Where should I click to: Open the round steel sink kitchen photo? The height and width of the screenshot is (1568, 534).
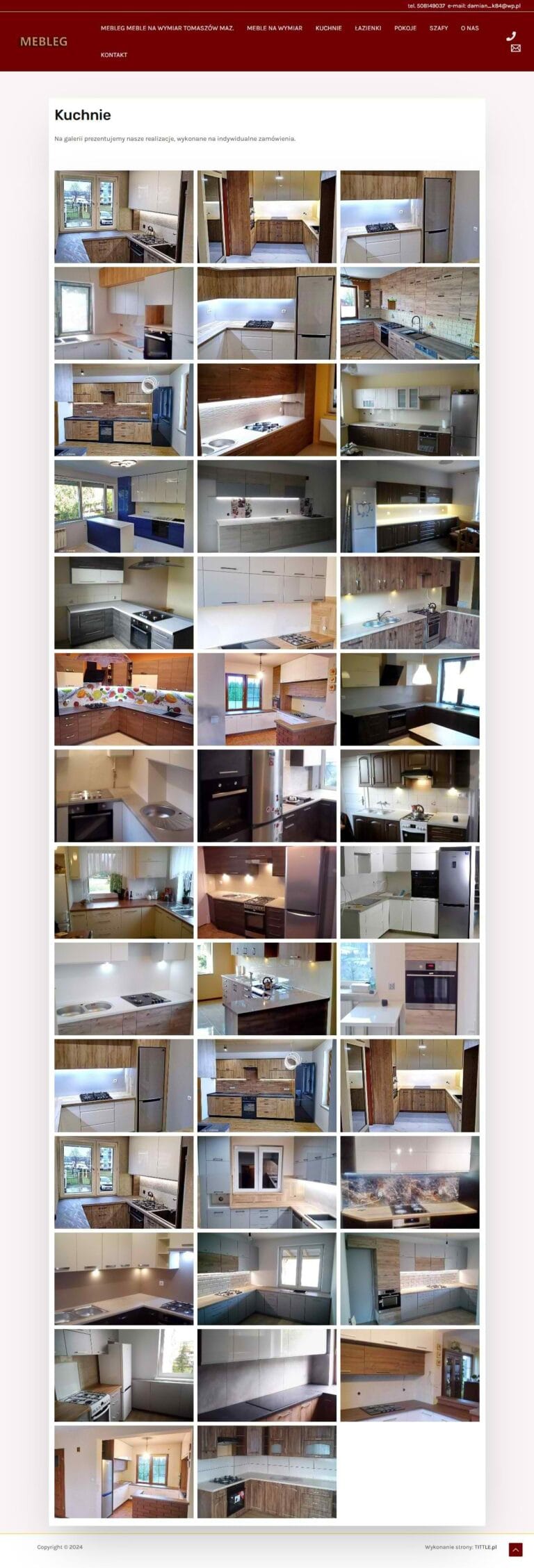coord(124,795)
